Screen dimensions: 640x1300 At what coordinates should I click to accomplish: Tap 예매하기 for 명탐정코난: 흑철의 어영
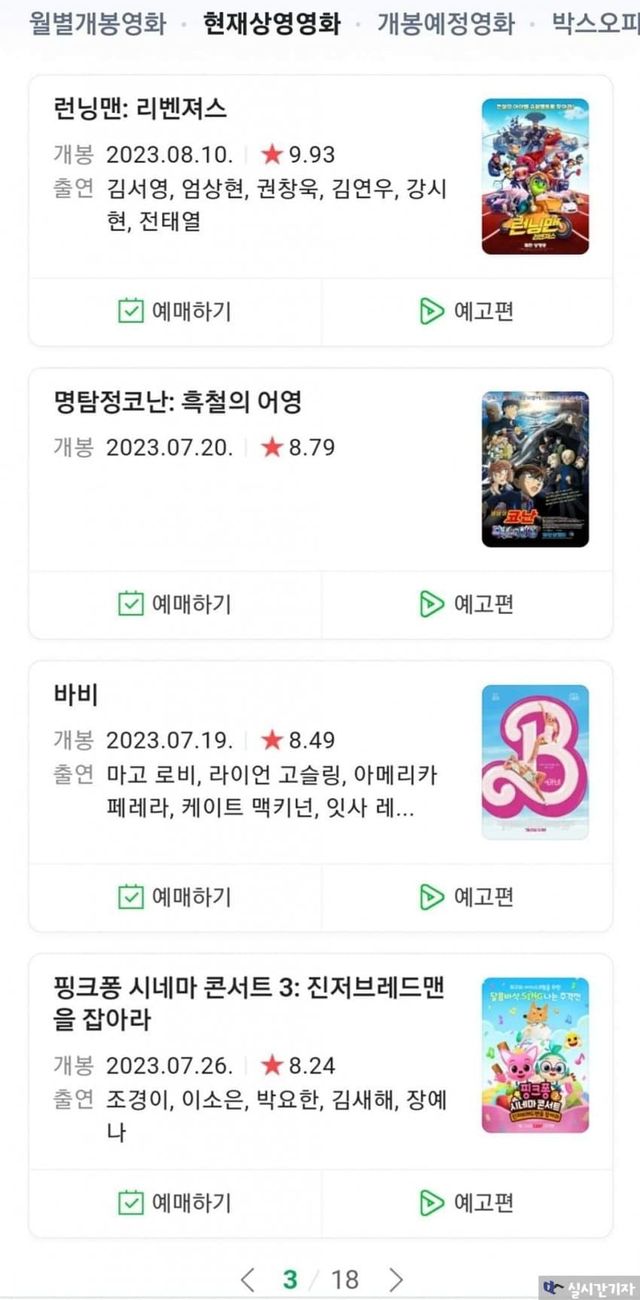tap(175, 604)
